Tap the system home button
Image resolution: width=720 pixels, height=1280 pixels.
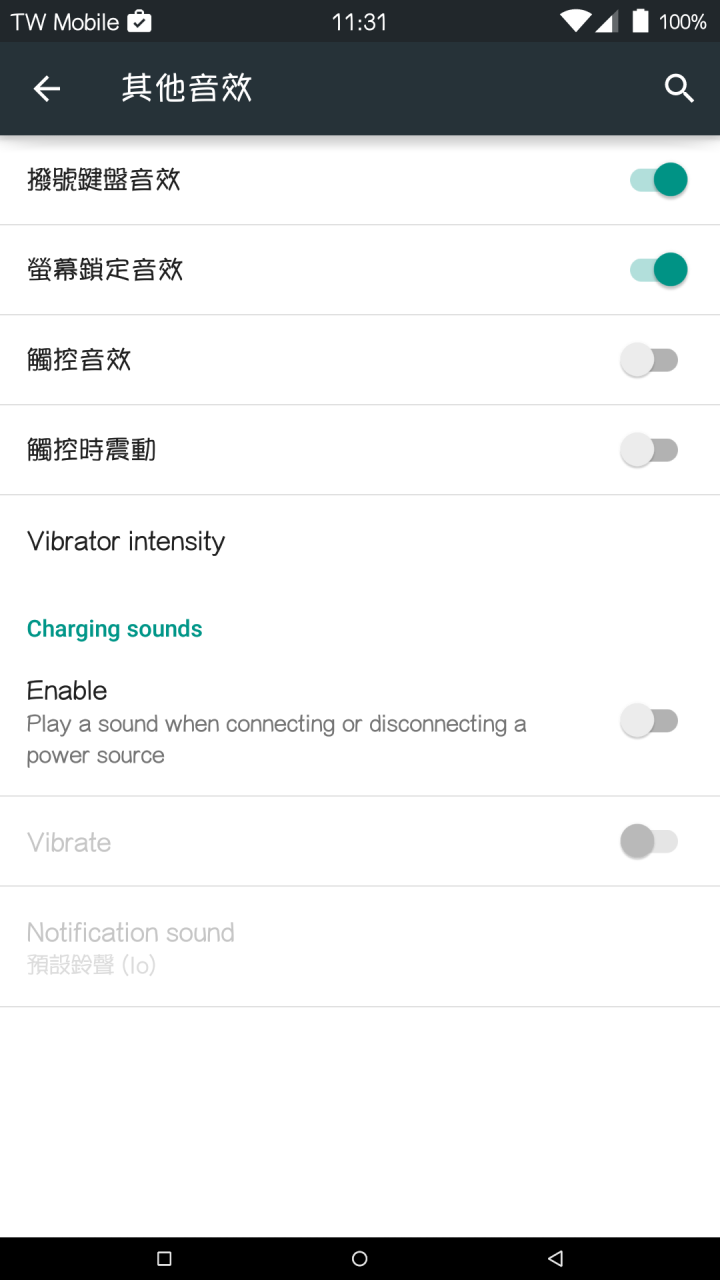[360, 1259]
